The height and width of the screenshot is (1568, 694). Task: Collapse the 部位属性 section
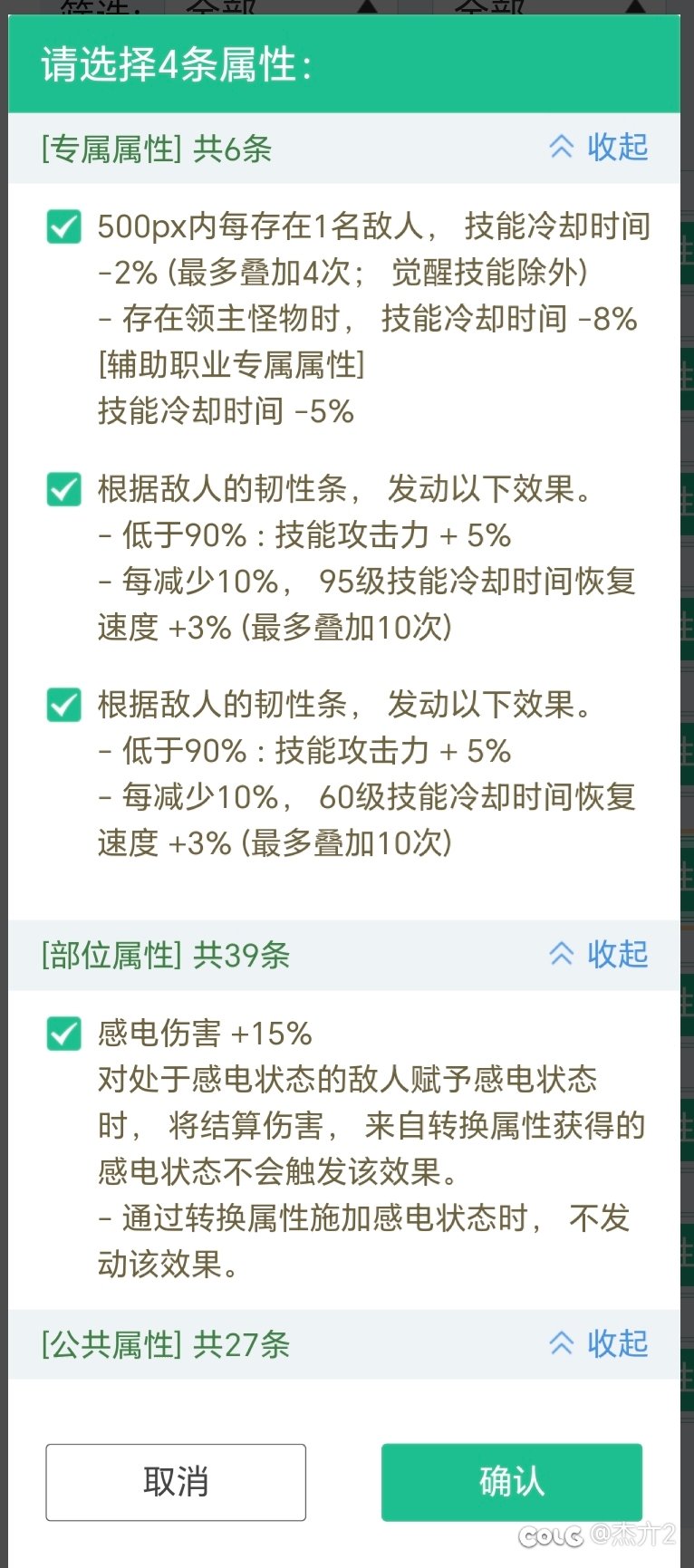click(599, 954)
